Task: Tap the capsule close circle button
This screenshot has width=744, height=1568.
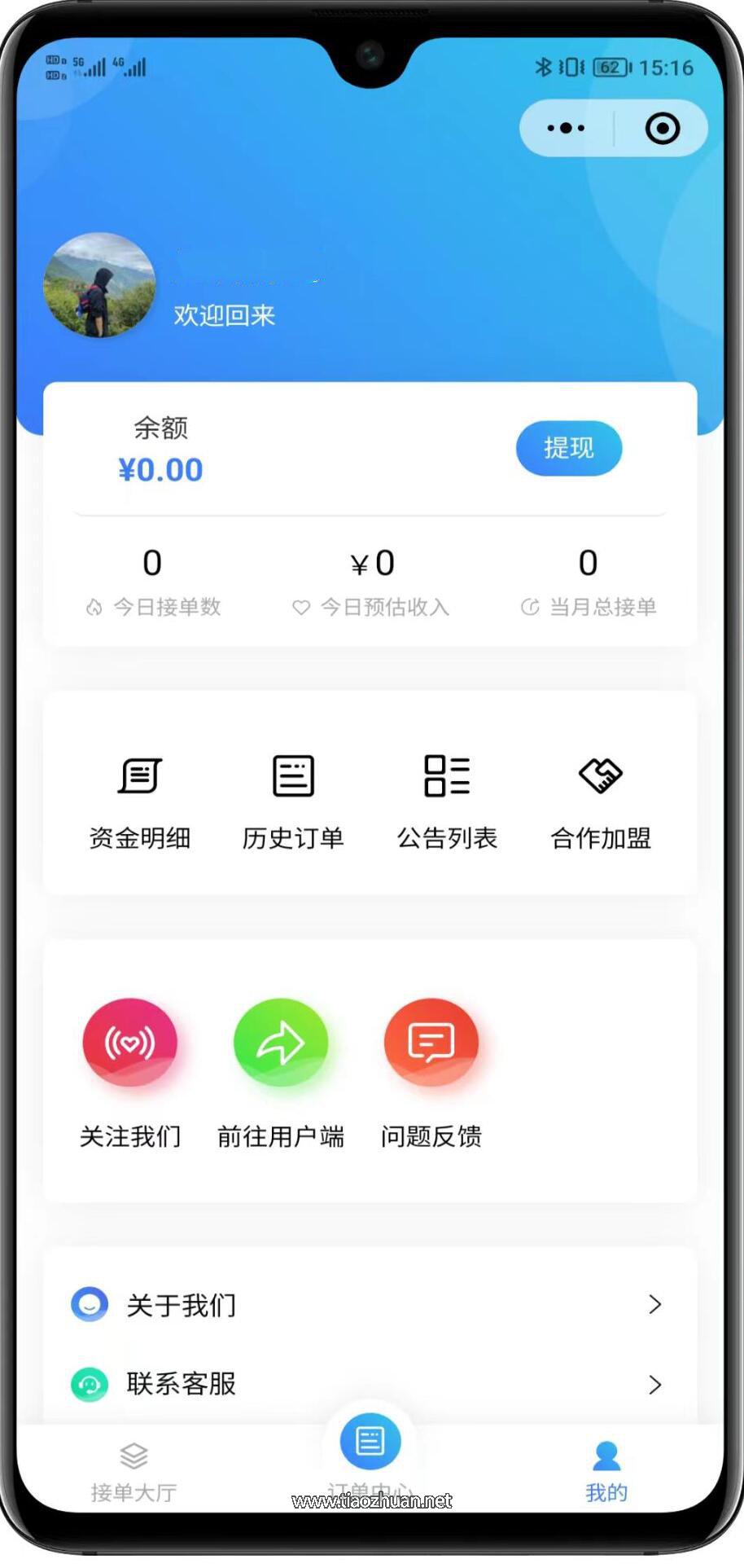Action: [x=662, y=128]
